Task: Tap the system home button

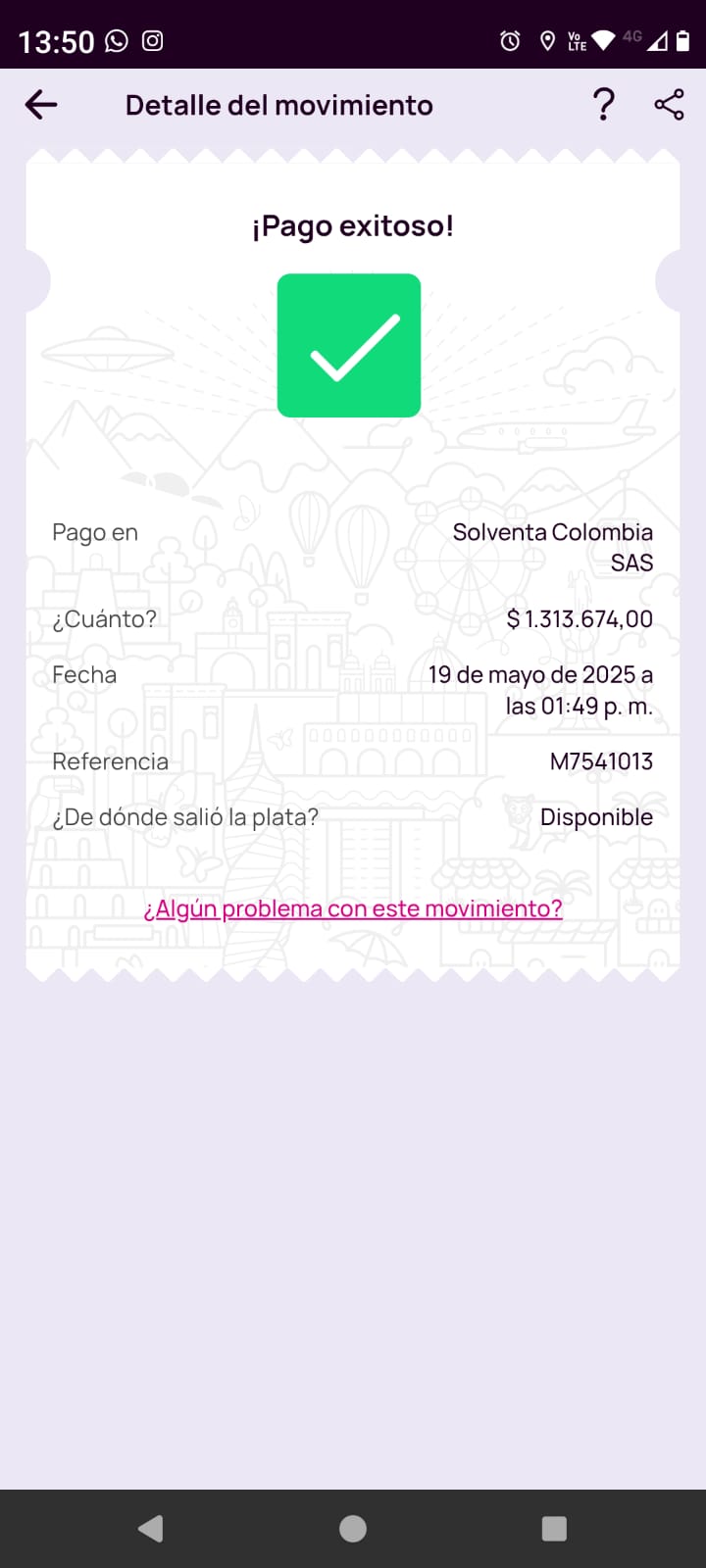Action: click(353, 1529)
